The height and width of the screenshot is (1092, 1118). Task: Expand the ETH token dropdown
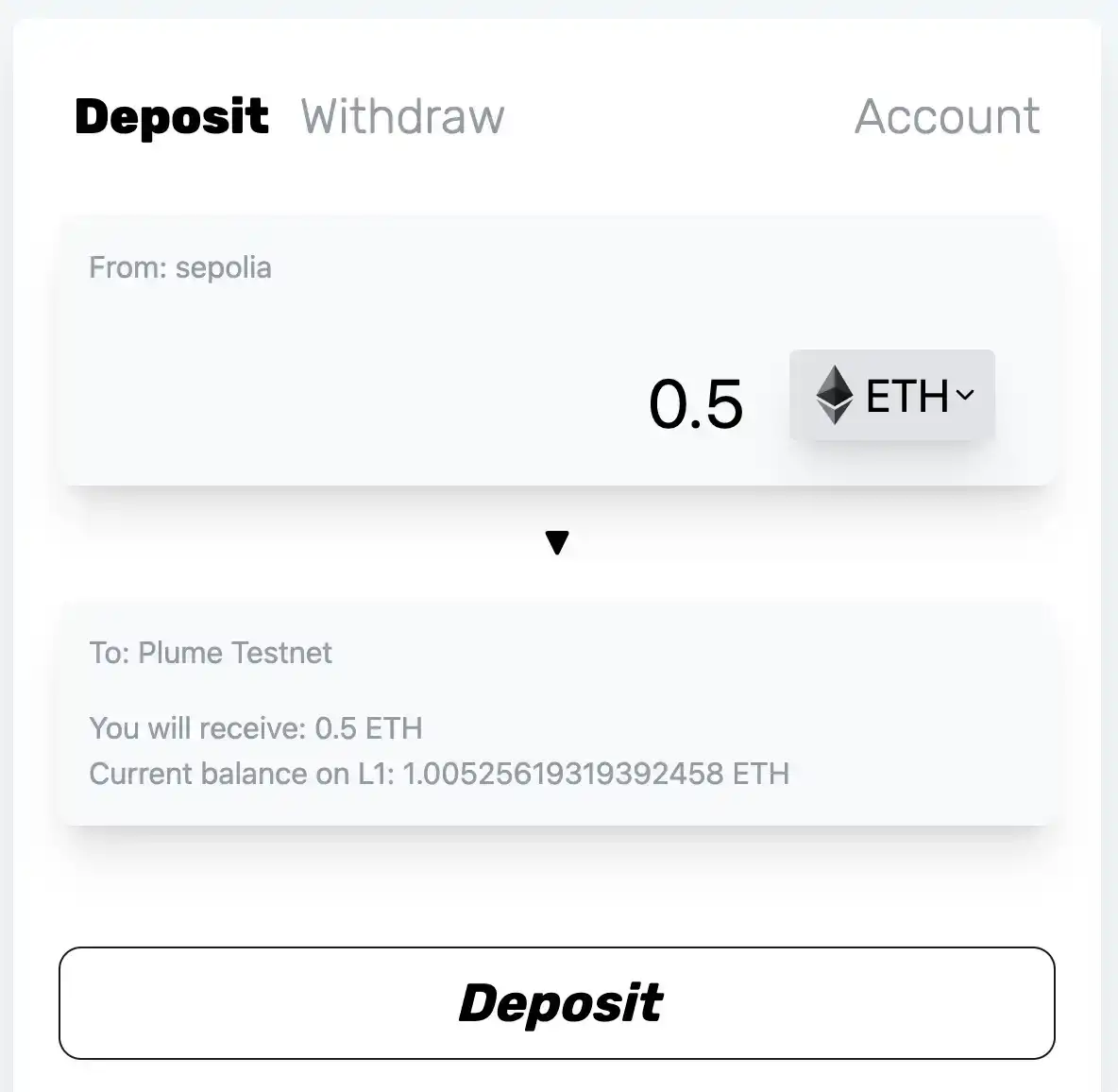pos(892,395)
